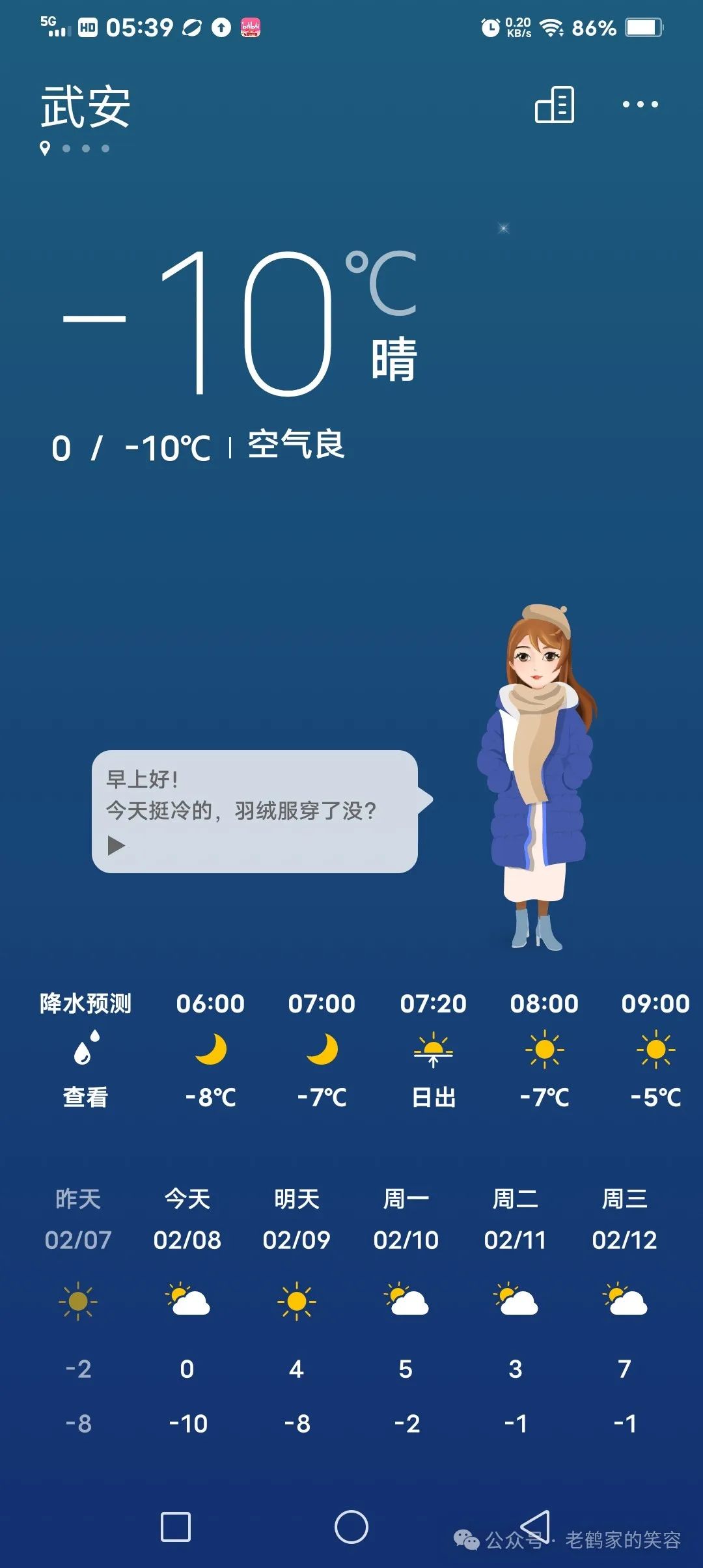This screenshot has width=703, height=1568.
Task: Open the three-dot overflow menu
Action: tap(640, 104)
